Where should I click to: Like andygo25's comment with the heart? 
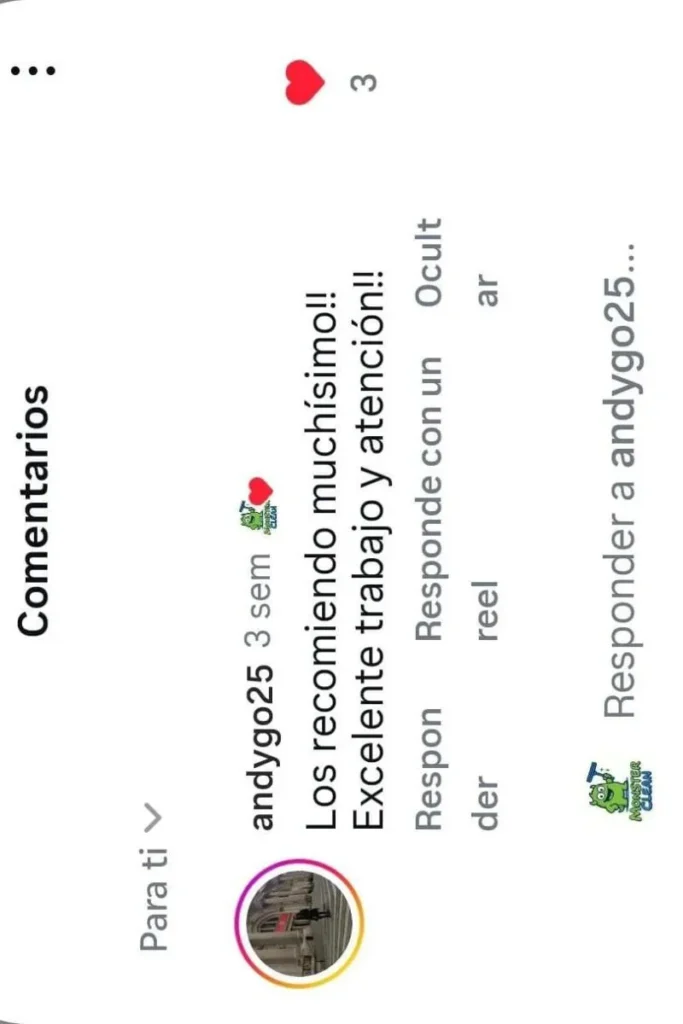point(300,82)
